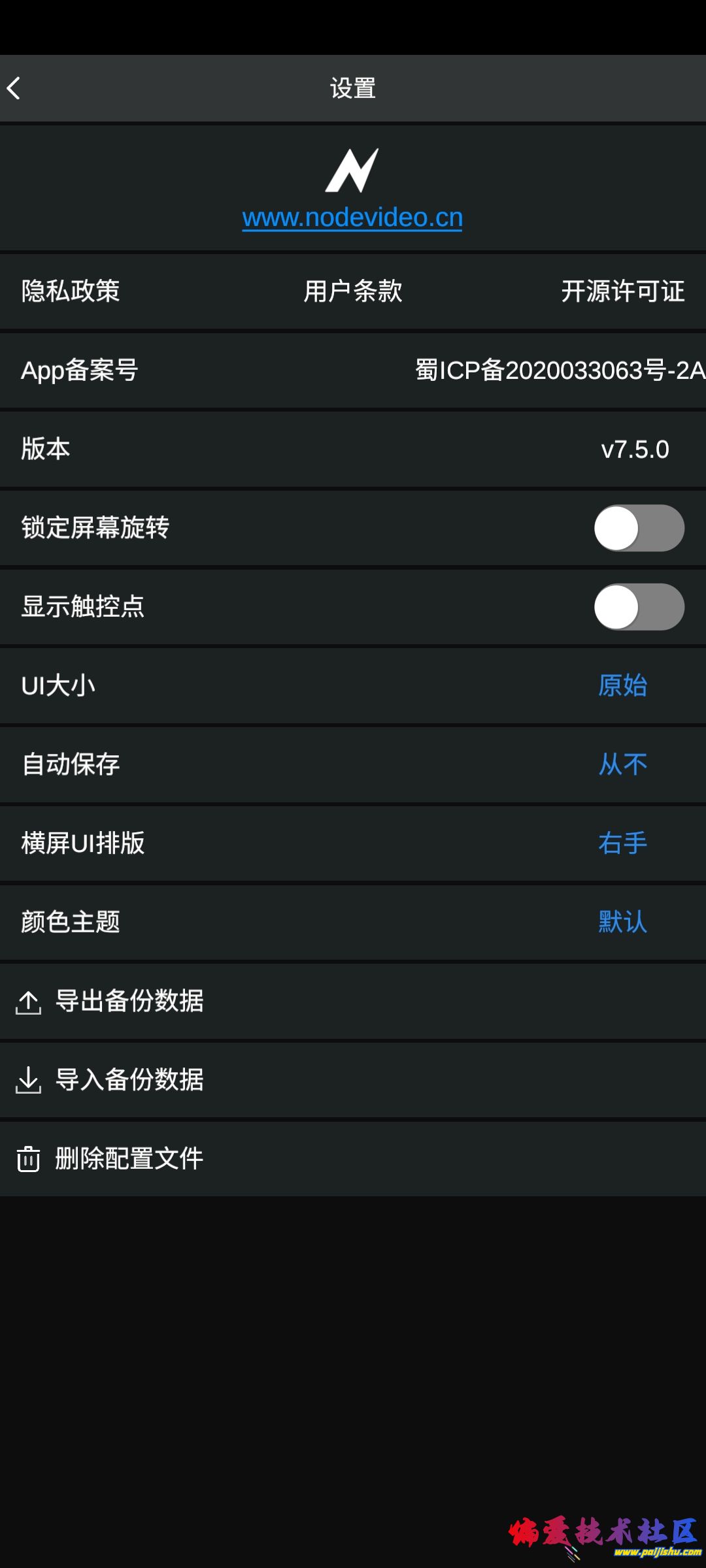Screen dimensions: 706x1568
Task: Select 删除配置文件 to delete config
Action: [129, 1159]
